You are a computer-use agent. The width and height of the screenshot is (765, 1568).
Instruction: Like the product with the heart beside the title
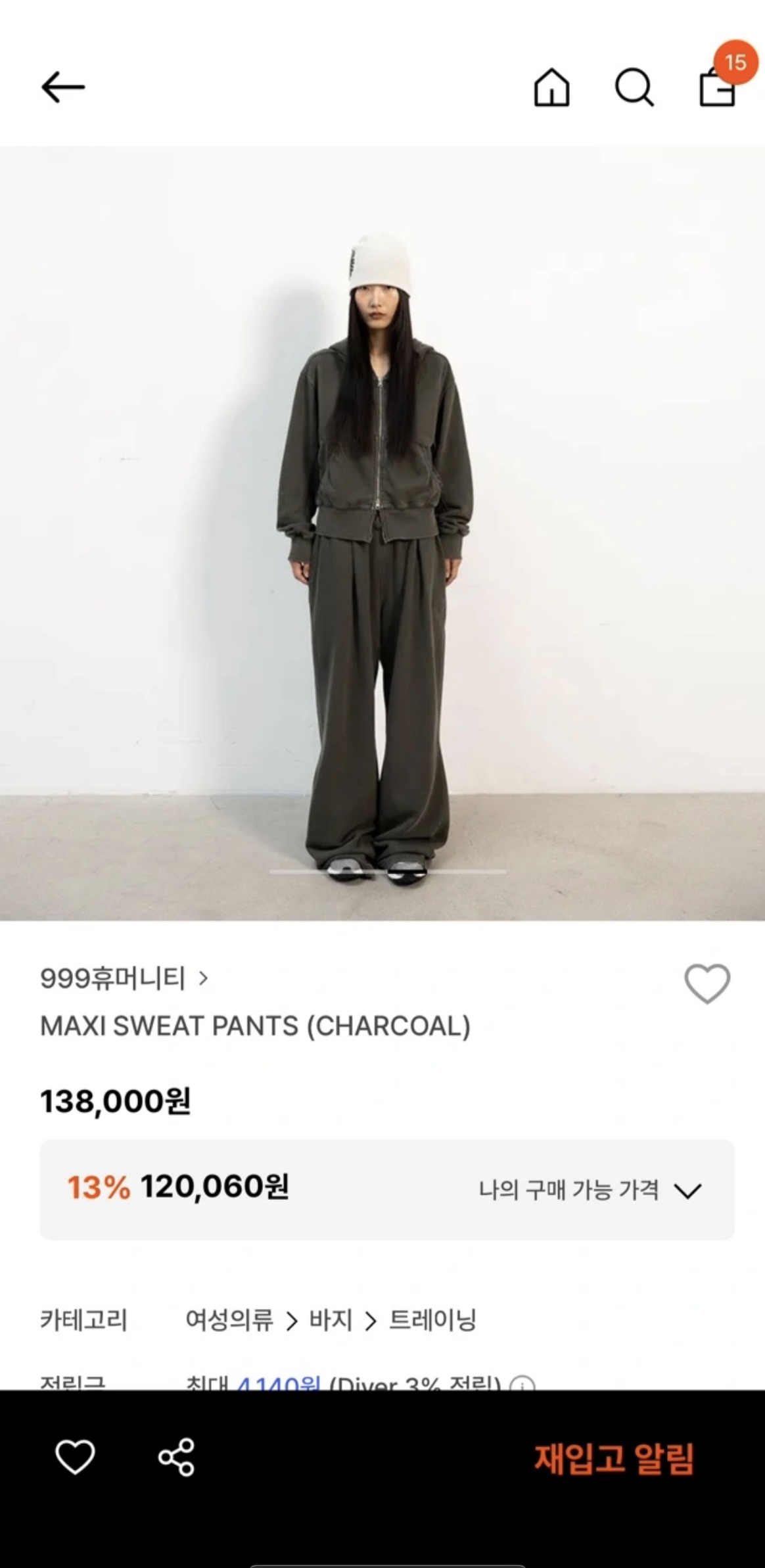click(x=707, y=984)
